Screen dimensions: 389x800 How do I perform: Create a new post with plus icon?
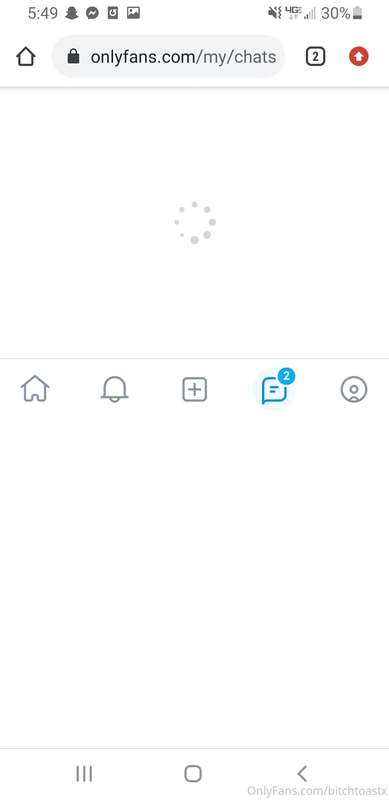click(x=194, y=390)
